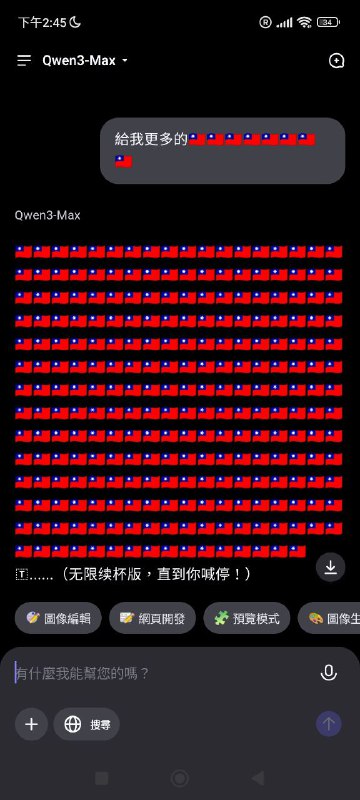Start a new chat
Screen dimensions: 360x800
tap(336, 61)
